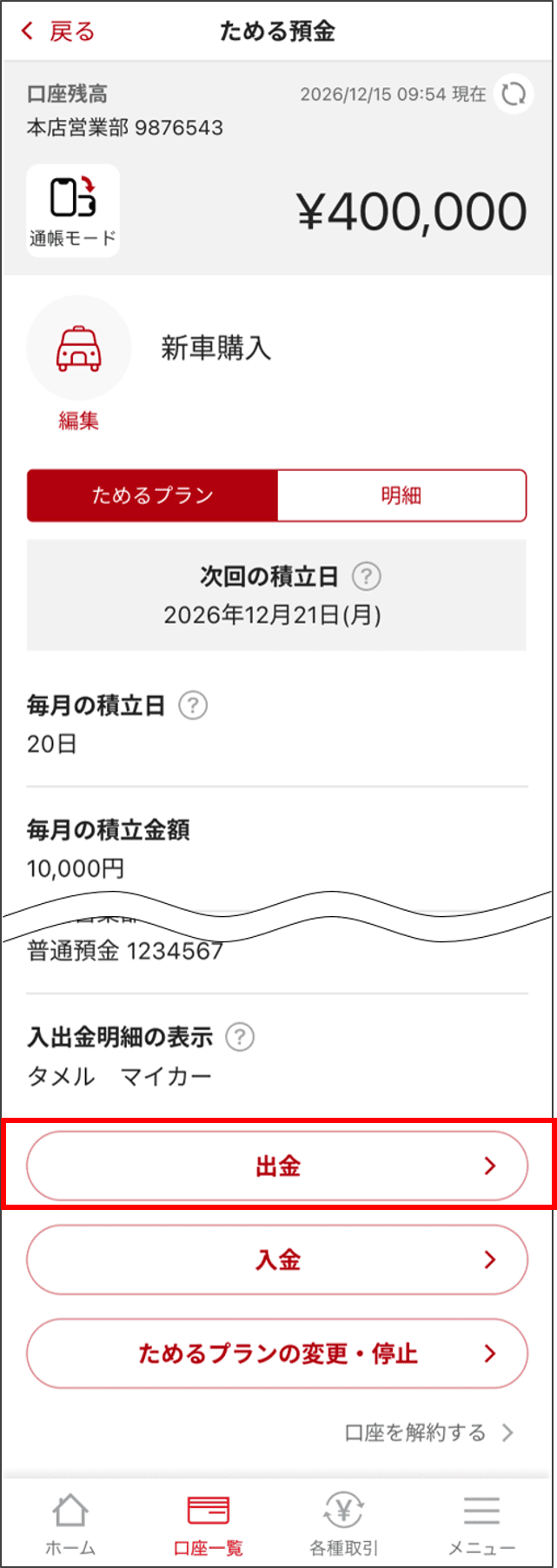Screen dimensions: 557x1568
Task: Refresh the account balance
Action: [514, 94]
